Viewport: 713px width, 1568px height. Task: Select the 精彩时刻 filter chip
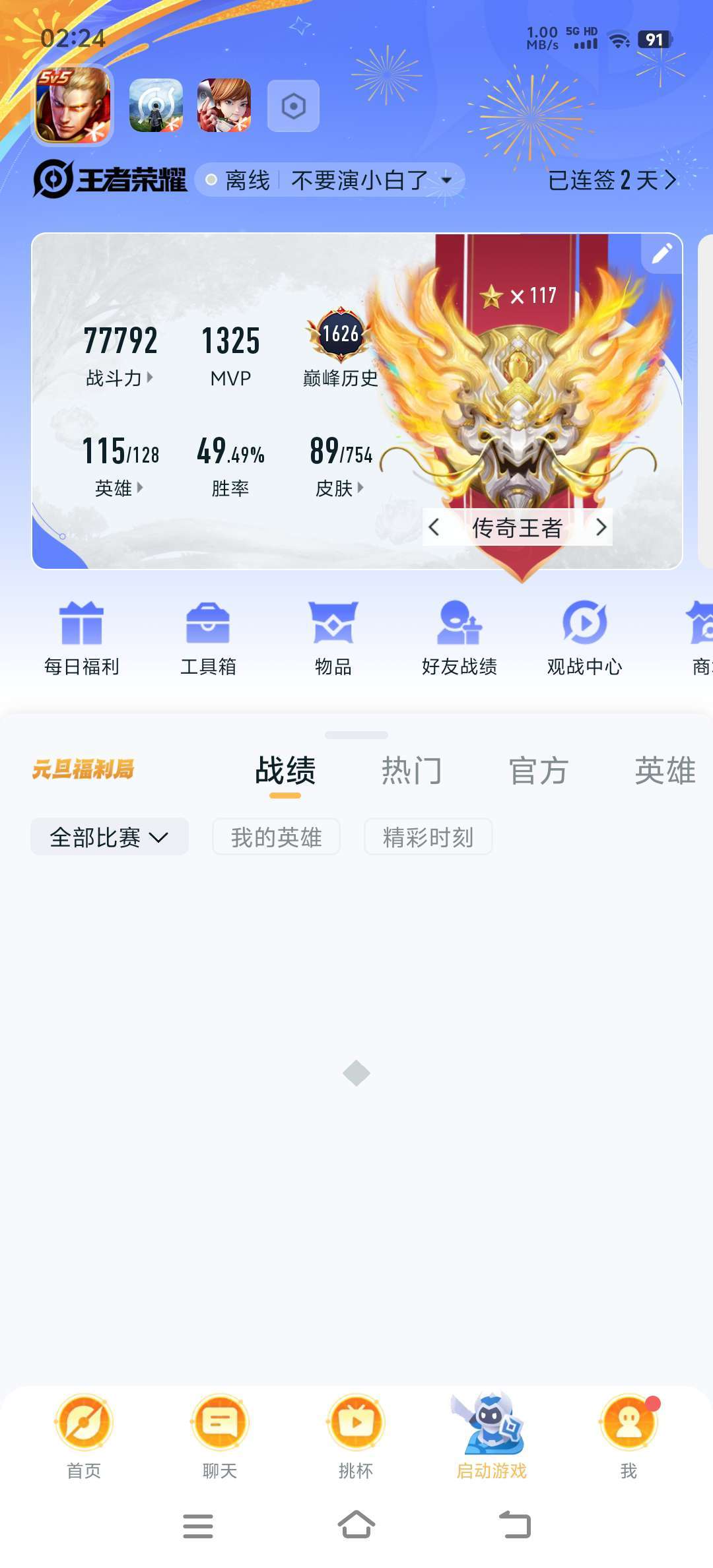[x=428, y=837]
